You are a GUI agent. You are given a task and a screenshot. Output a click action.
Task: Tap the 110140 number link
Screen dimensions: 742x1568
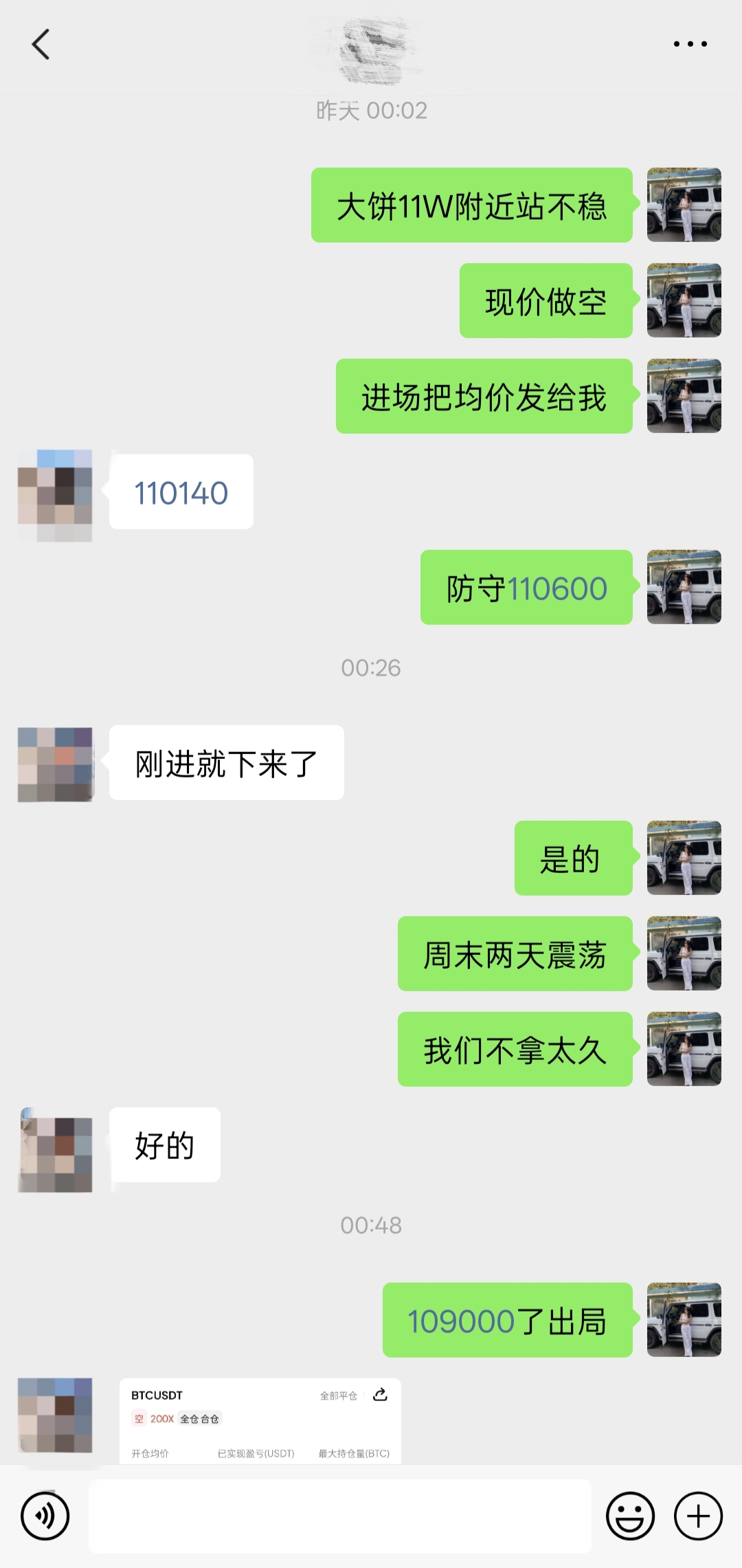pos(181,493)
